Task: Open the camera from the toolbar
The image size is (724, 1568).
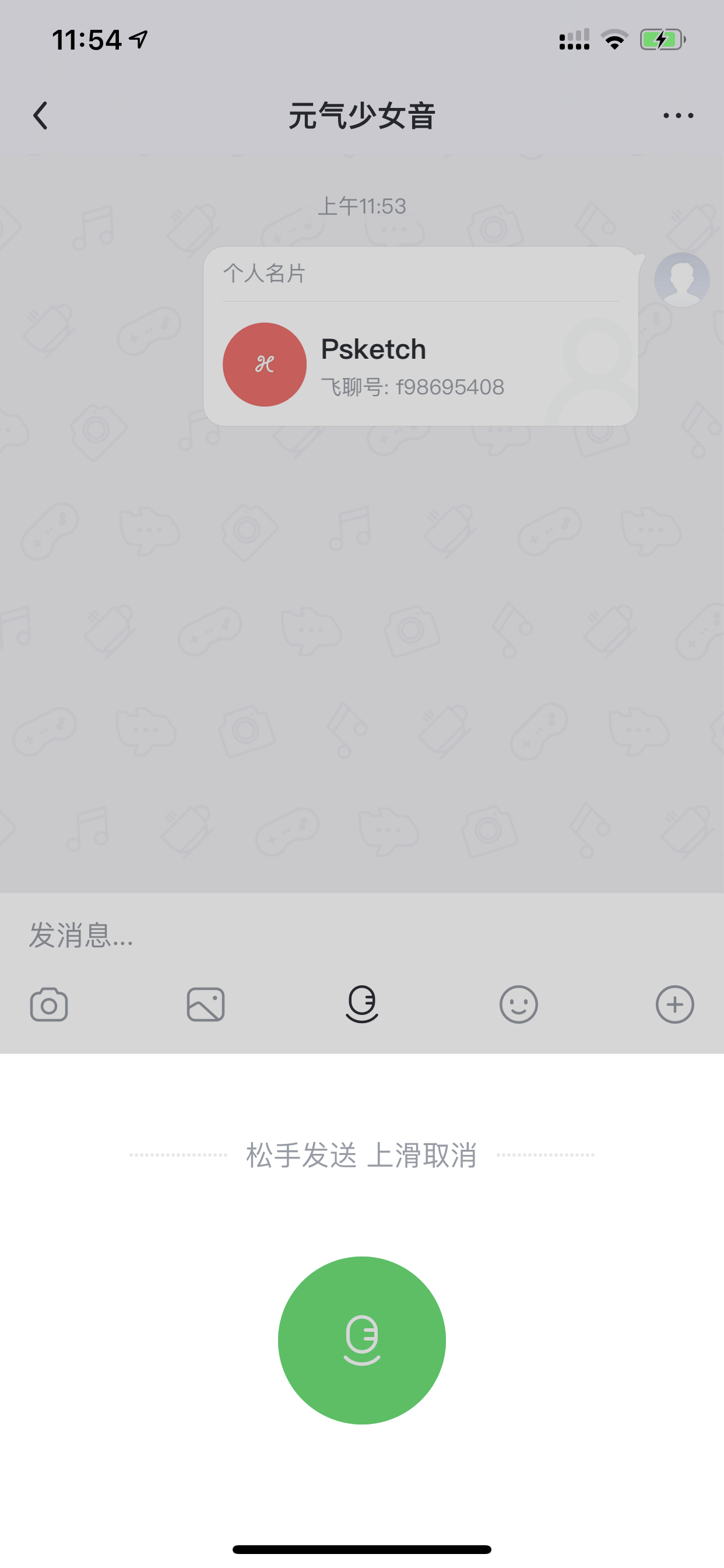Action: [x=48, y=1005]
